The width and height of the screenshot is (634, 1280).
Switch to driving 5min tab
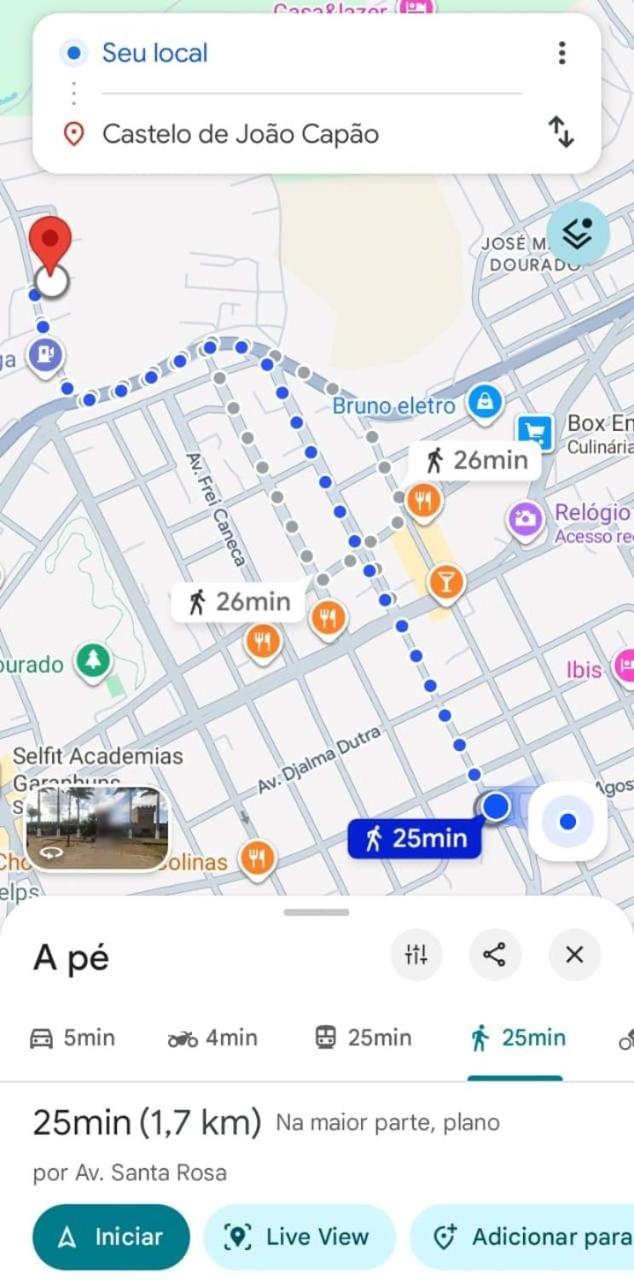pyautogui.click(x=72, y=1038)
